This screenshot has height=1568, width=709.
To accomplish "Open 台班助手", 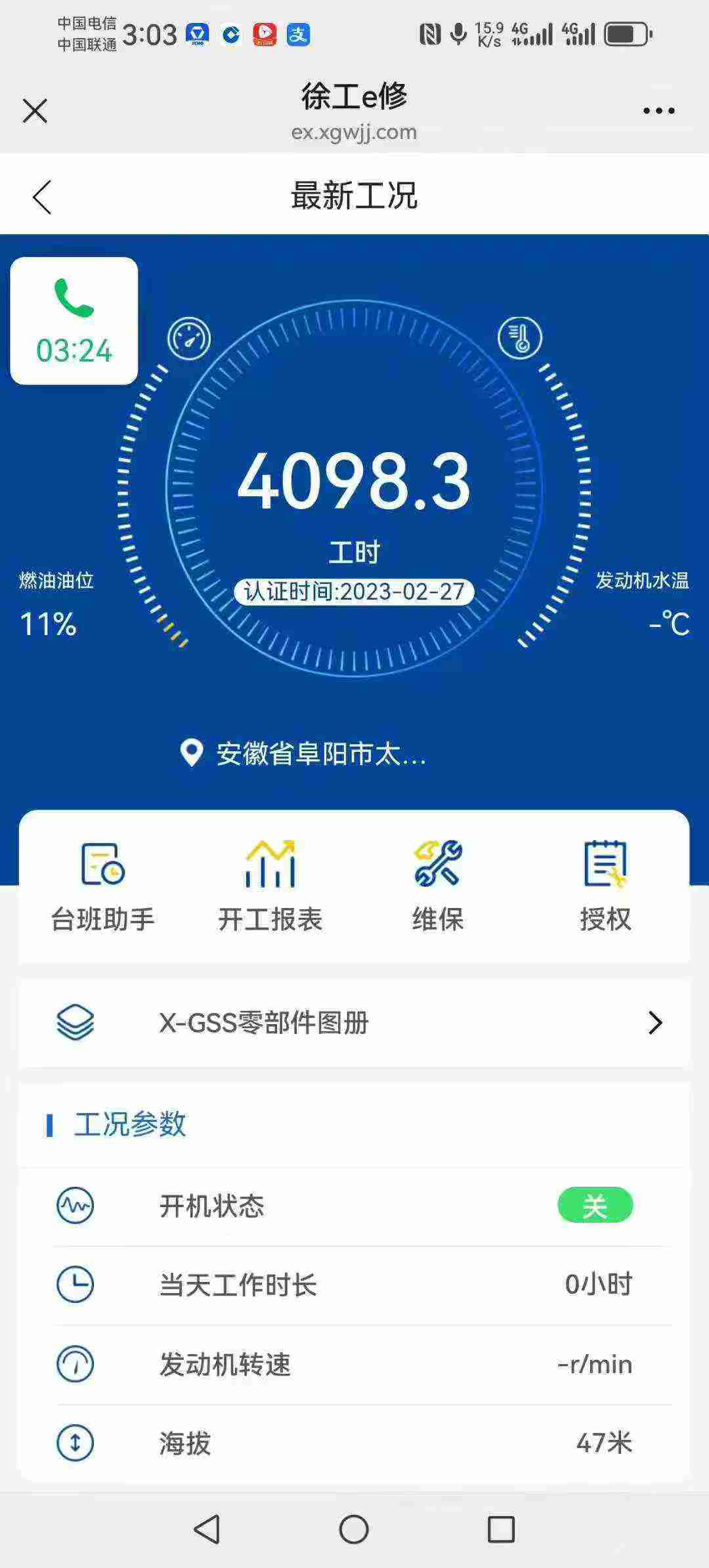I will 103,886.
